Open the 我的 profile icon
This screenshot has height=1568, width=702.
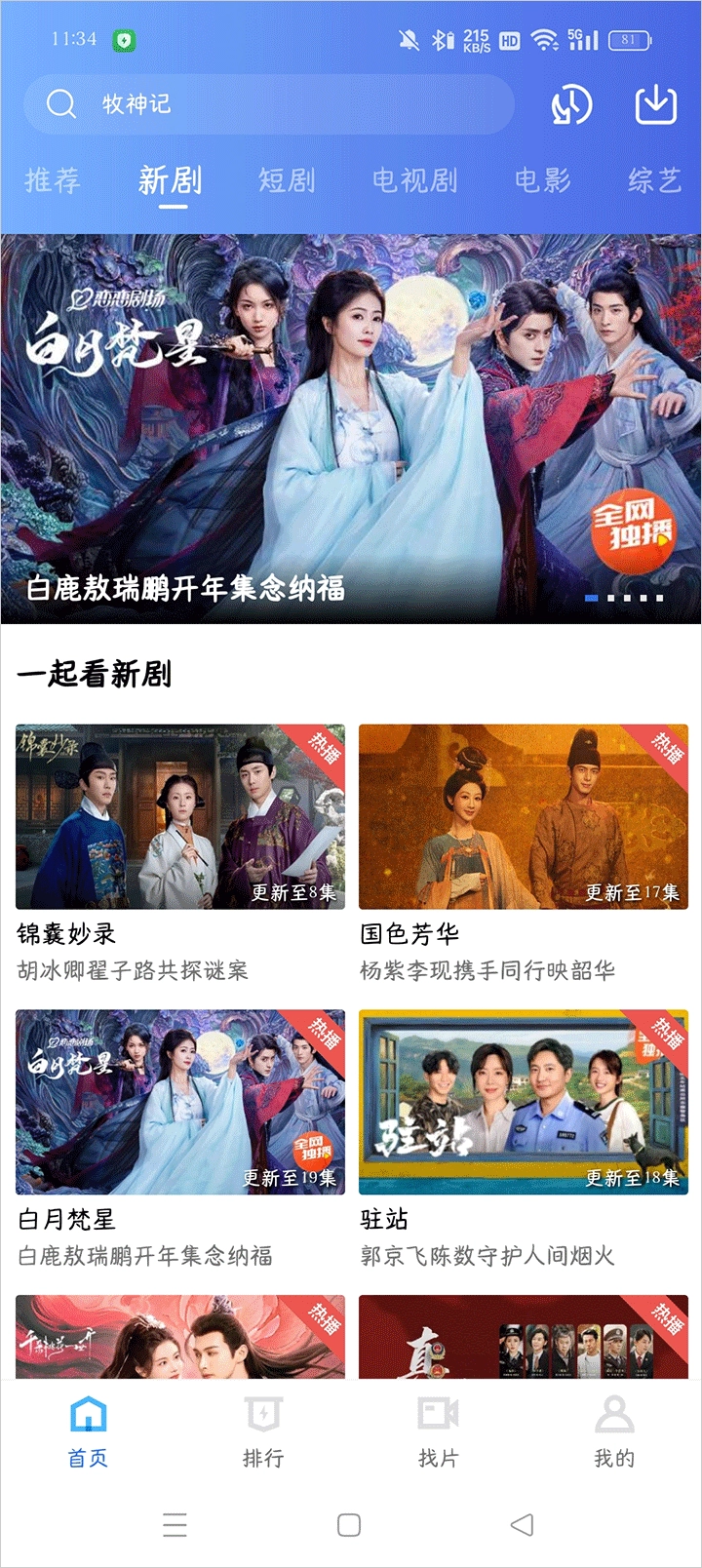(x=615, y=1411)
